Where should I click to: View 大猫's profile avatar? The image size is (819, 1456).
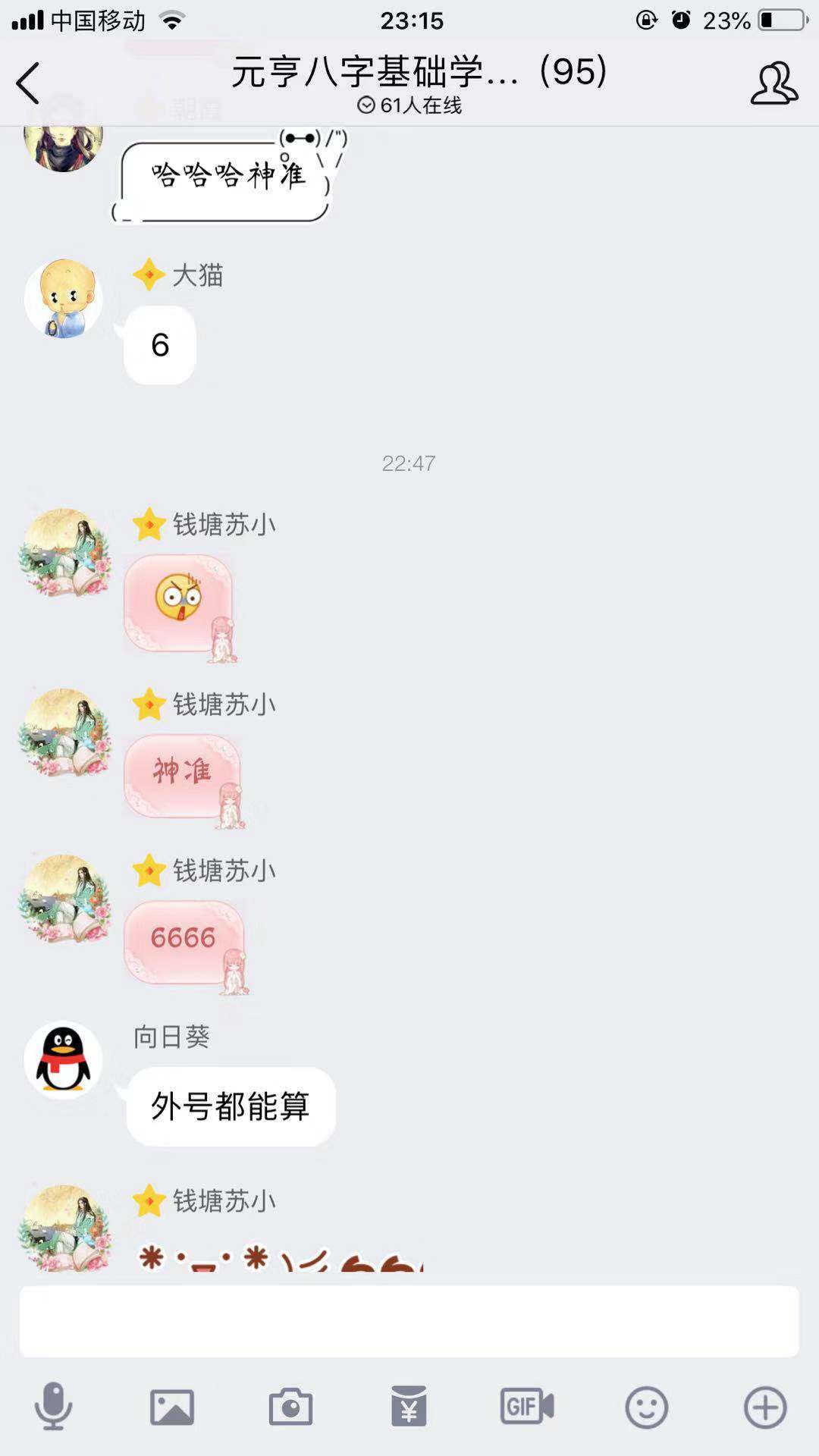click(x=64, y=299)
